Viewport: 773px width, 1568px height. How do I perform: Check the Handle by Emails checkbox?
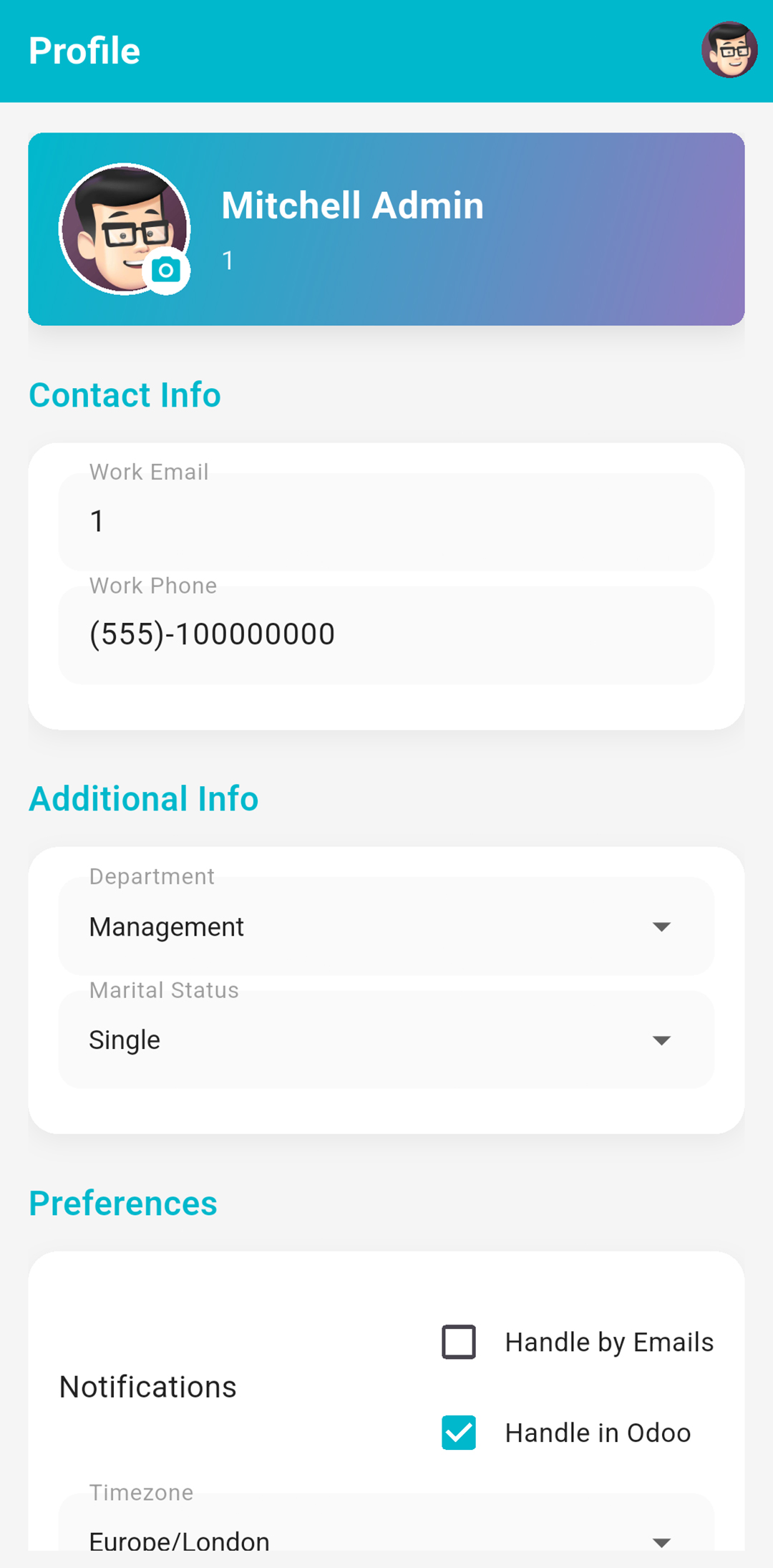coord(459,1342)
